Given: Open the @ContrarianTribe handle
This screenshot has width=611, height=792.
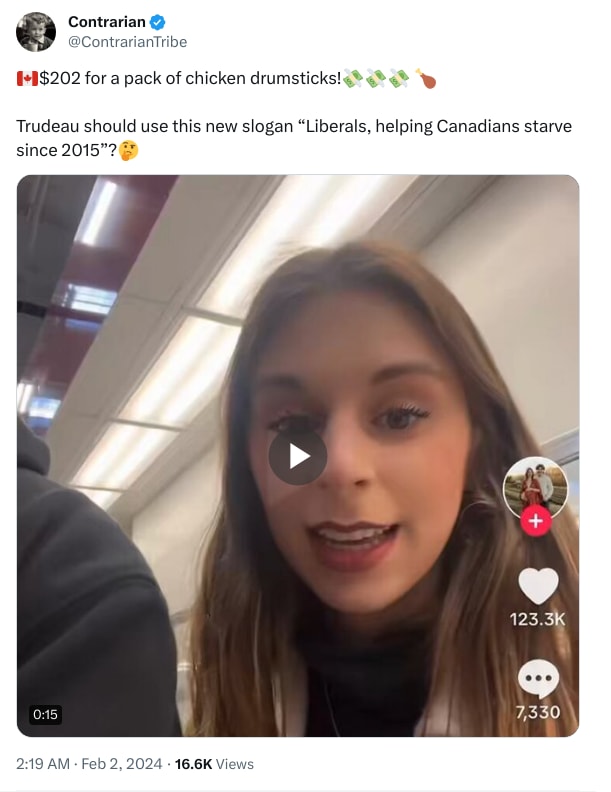Looking at the screenshot, I should coord(127,42).
